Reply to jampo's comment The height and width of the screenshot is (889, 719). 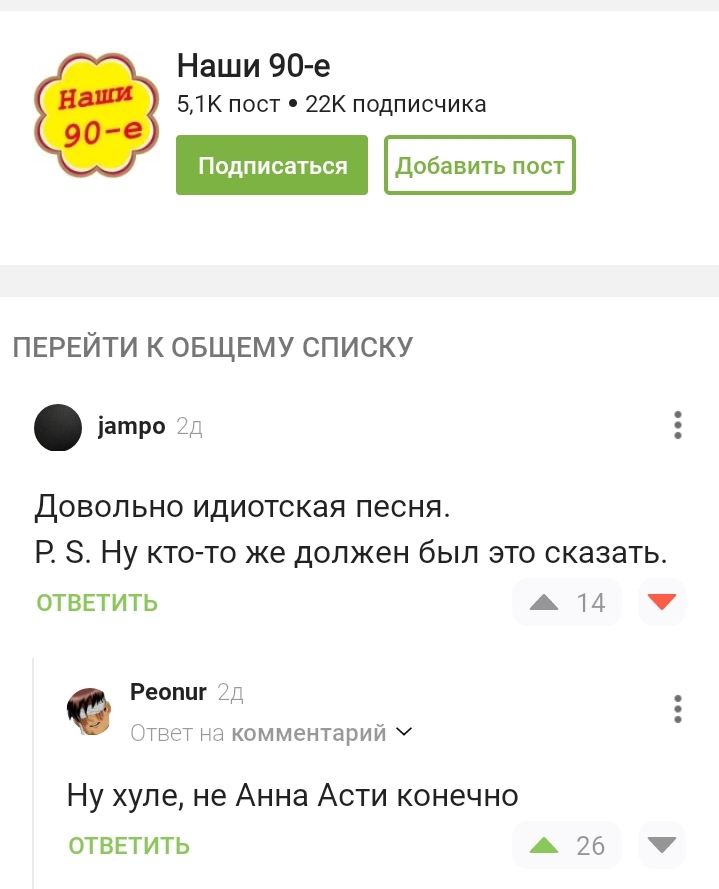coord(97,602)
